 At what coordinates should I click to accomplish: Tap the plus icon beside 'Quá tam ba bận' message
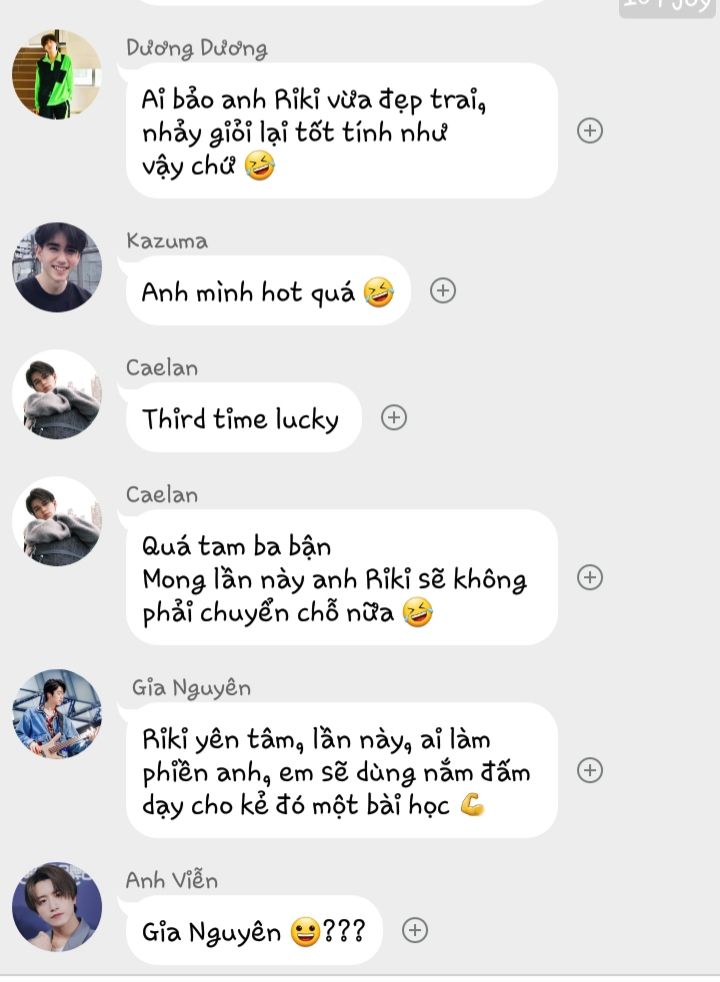tap(590, 577)
